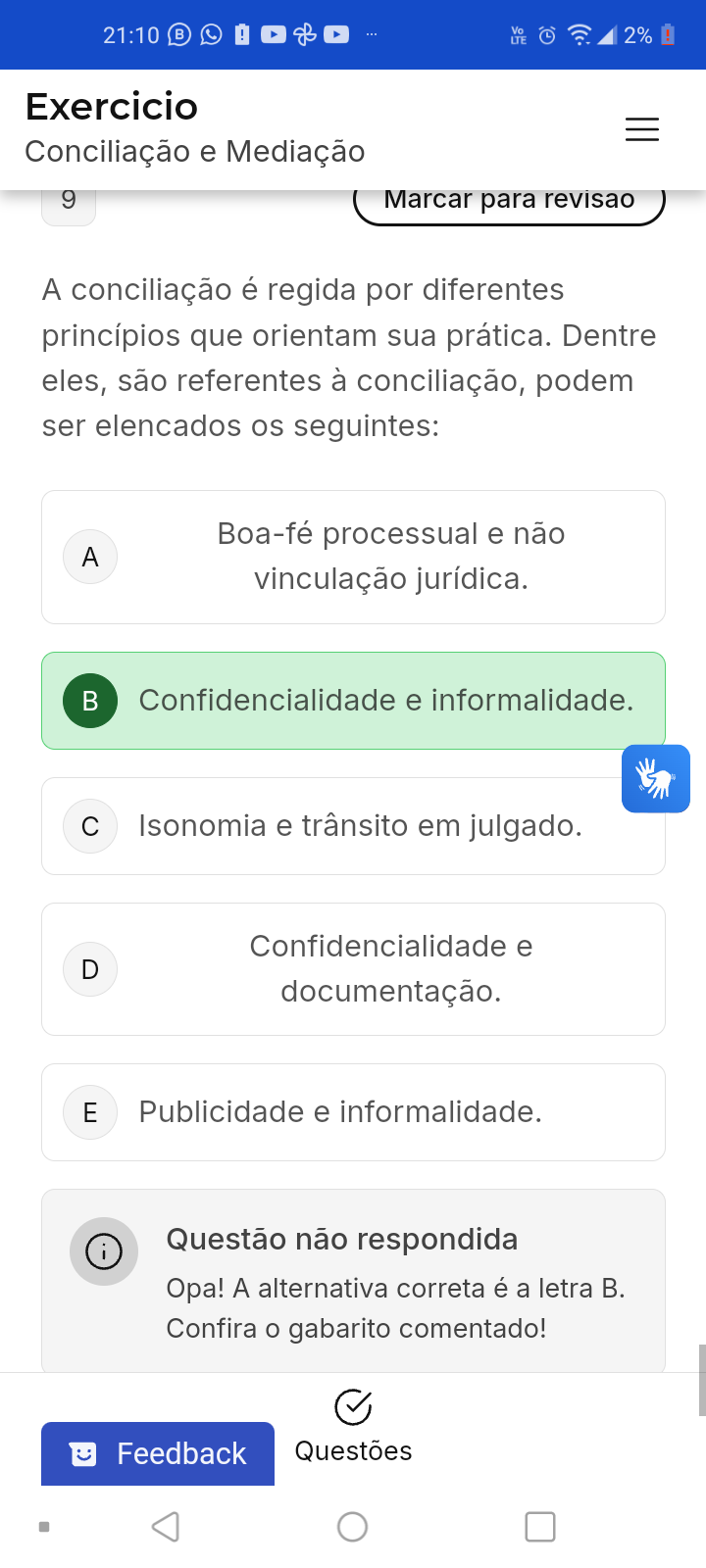
Task: Select option E Publicidade e informalidade
Action: [353, 1112]
